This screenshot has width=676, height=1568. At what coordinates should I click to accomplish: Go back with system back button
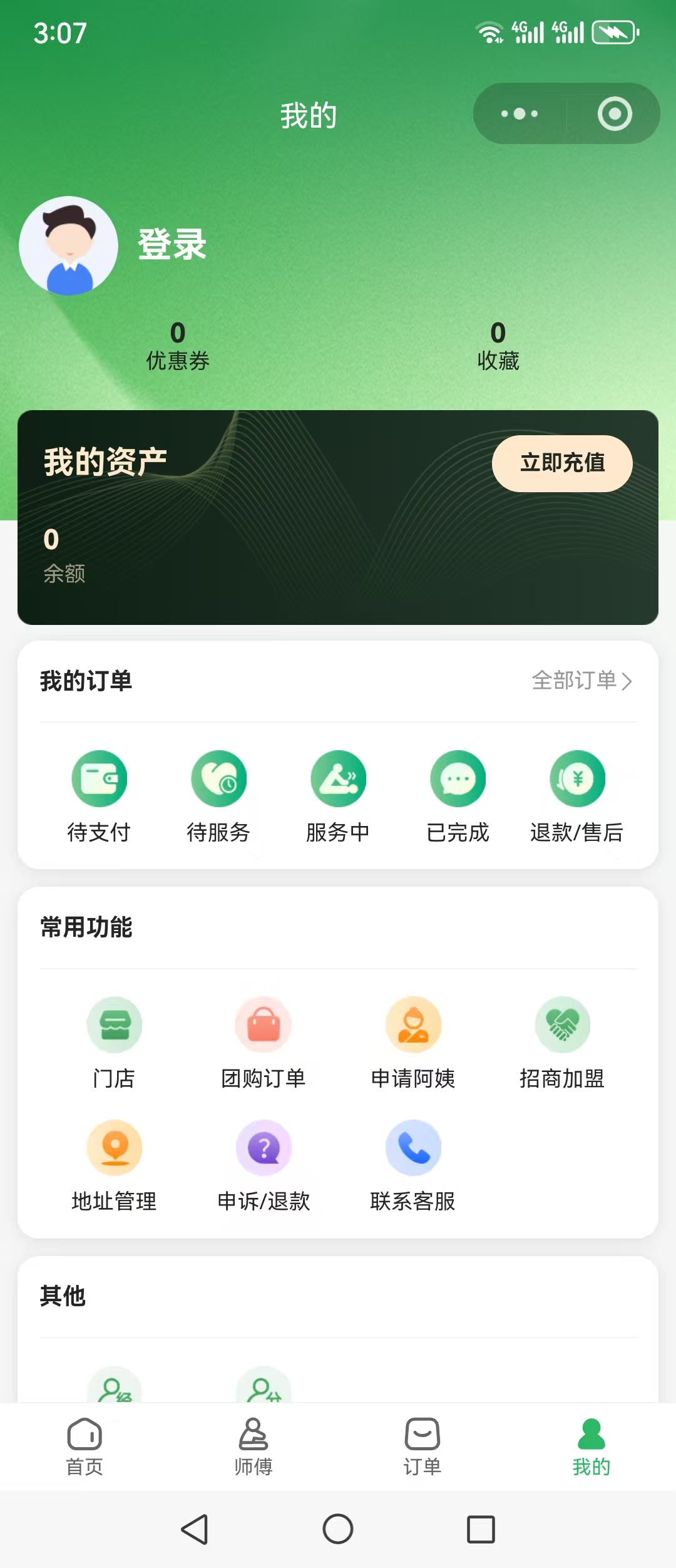(x=195, y=1529)
